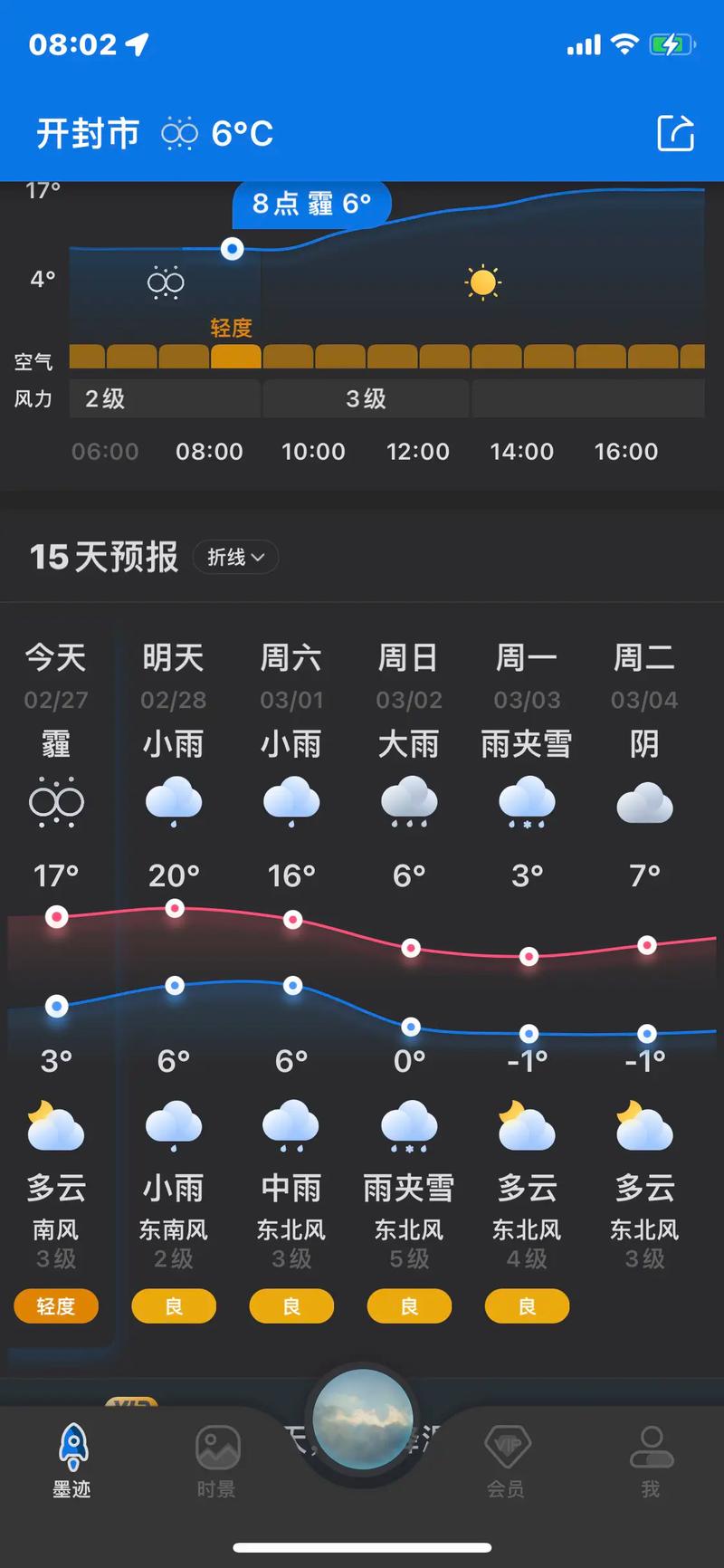This screenshot has height=1568, width=724.
Task: Tap 15天预报 to expand the forecast
Action: [x=103, y=558]
